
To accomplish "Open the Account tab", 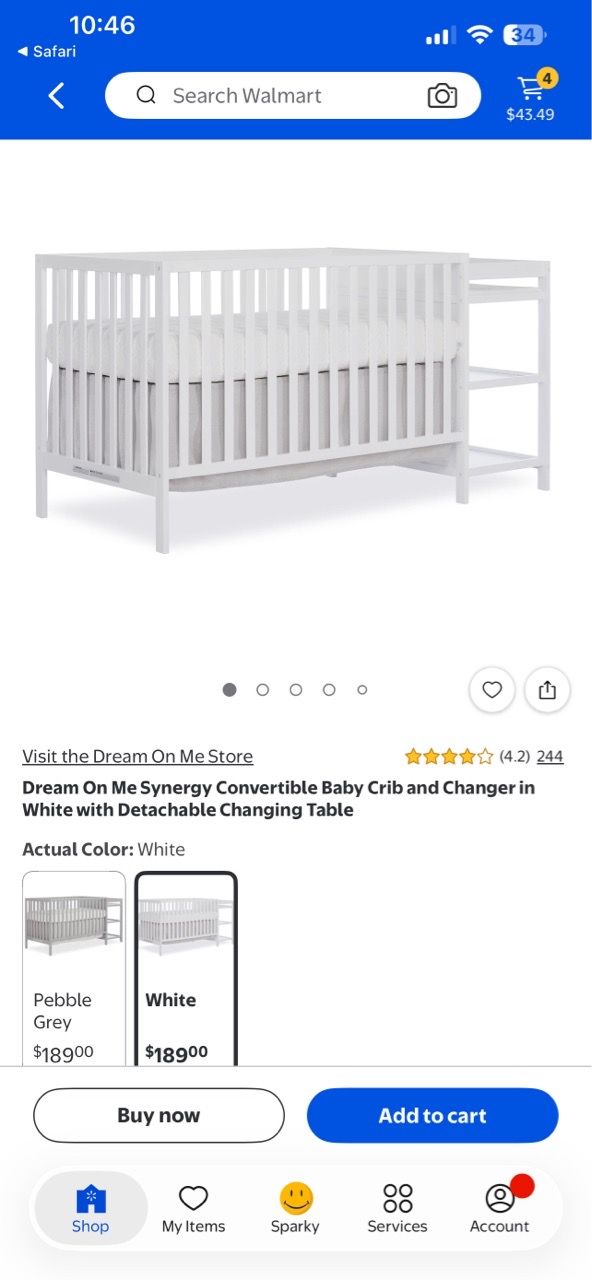I will coord(500,1208).
